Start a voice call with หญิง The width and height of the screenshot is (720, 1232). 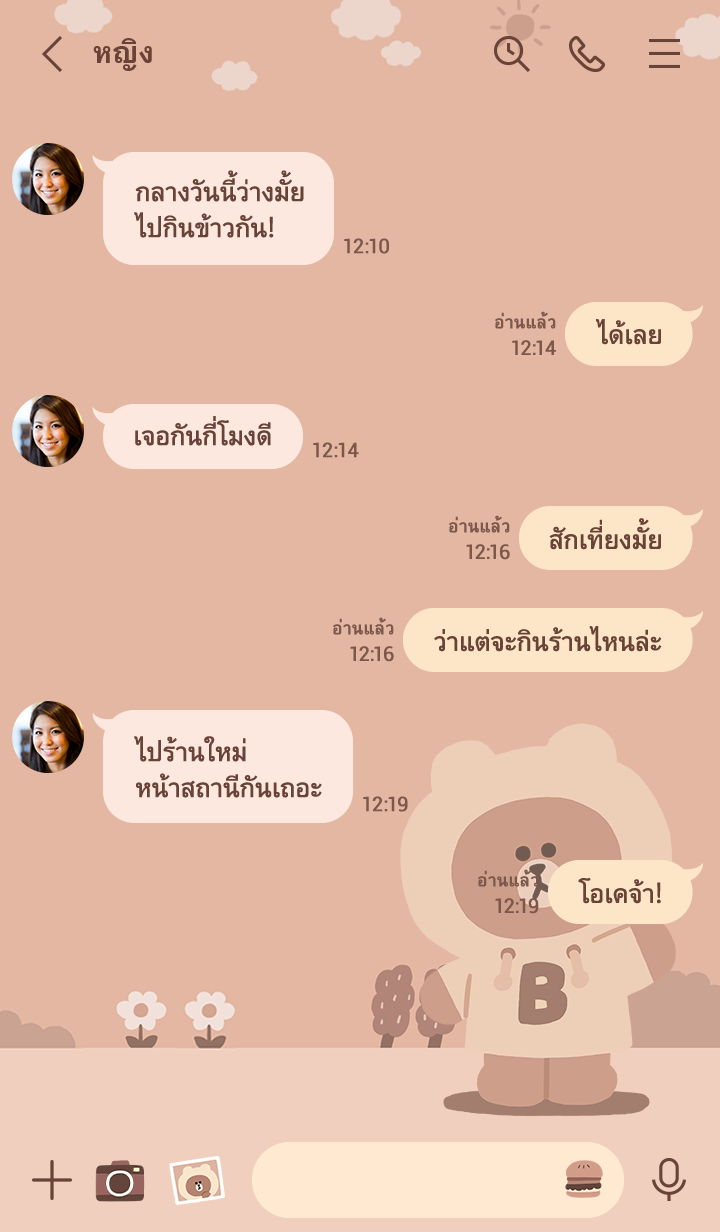tap(587, 54)
